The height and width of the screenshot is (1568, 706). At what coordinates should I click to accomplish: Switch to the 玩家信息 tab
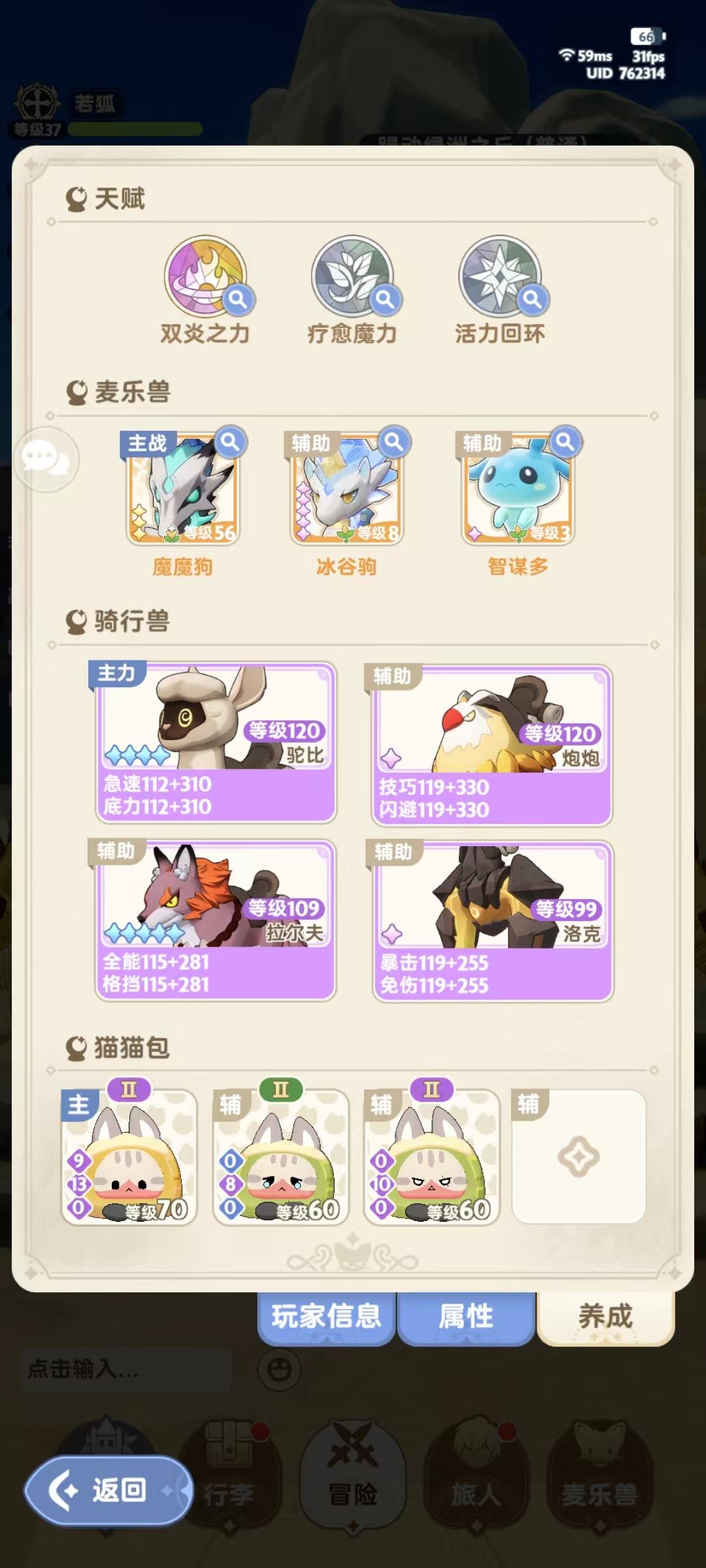point(327,1318)
